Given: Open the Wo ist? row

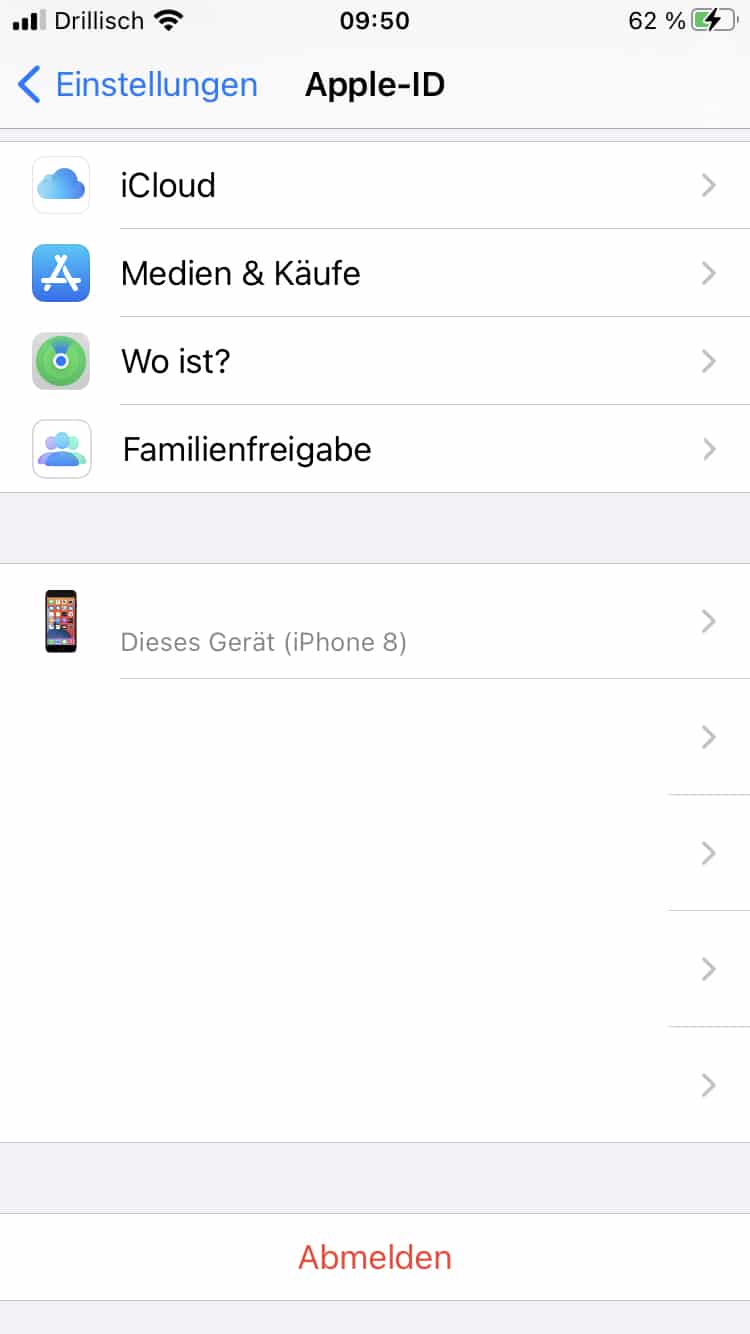Looking at the screenshot, I should tap(375, 361).
